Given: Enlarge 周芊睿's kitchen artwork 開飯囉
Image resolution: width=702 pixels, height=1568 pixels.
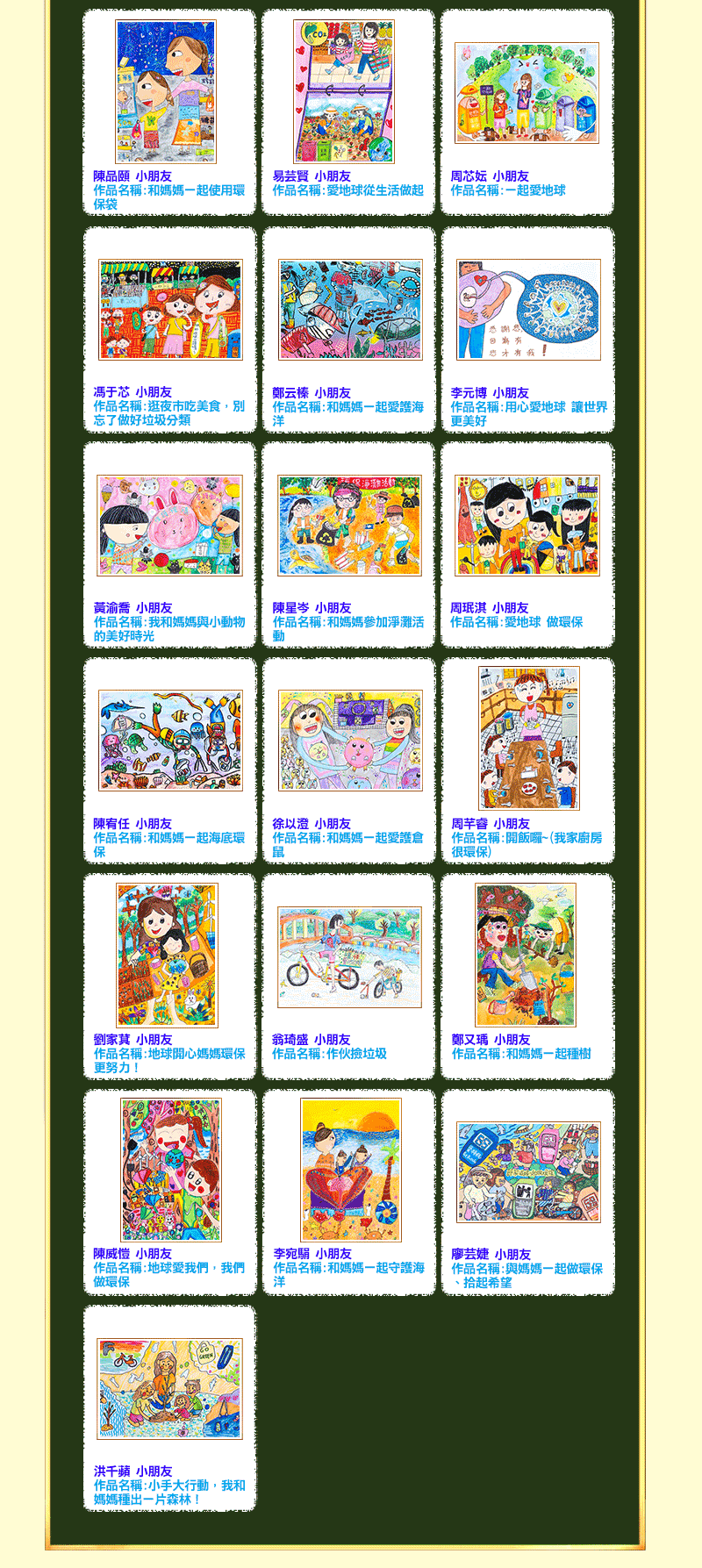Looking at the screenshot, I should point(528,738).
